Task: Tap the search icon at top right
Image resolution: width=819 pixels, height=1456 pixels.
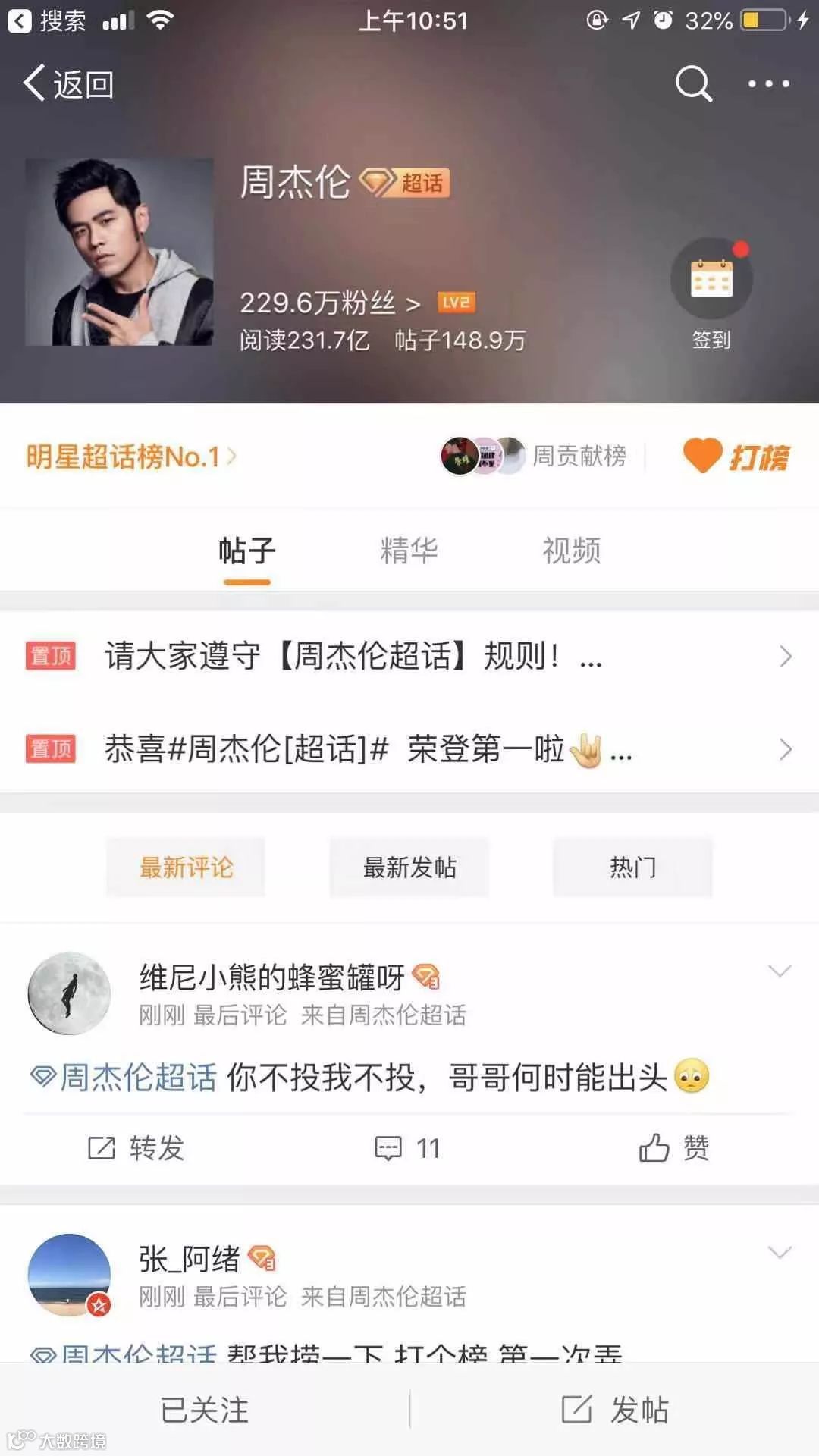Action: pos(692,84)
